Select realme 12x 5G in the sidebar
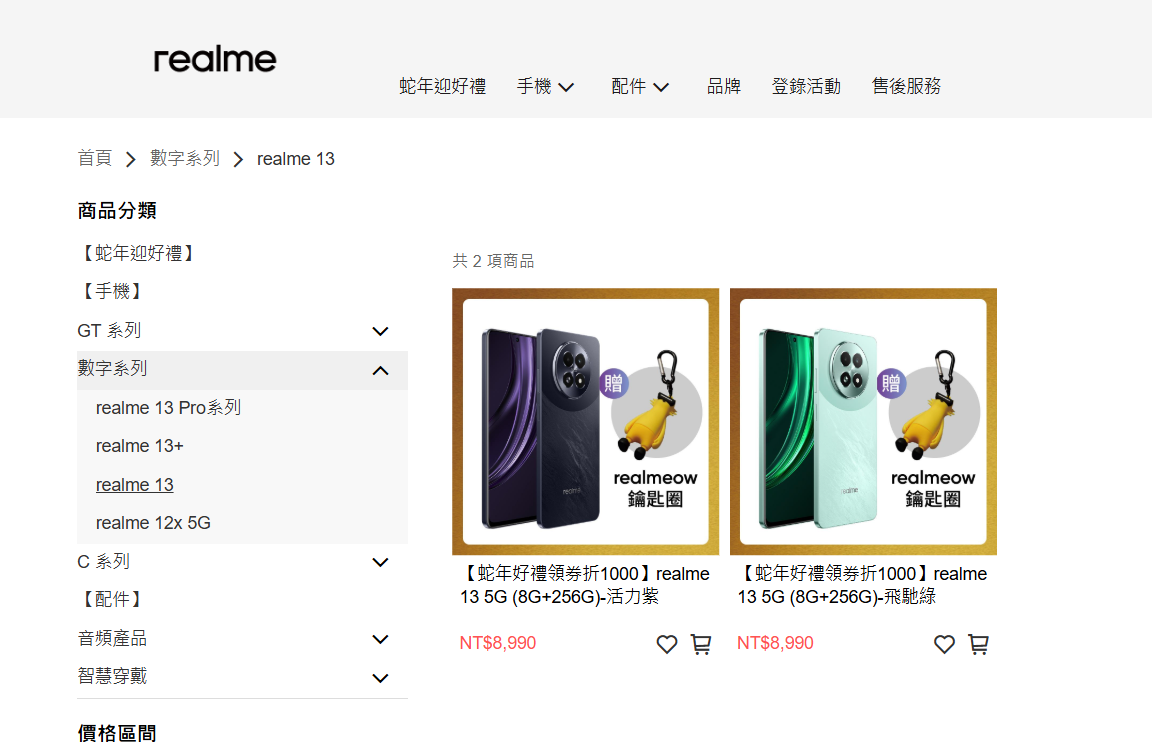1152x749 pixels. (153, 523)
